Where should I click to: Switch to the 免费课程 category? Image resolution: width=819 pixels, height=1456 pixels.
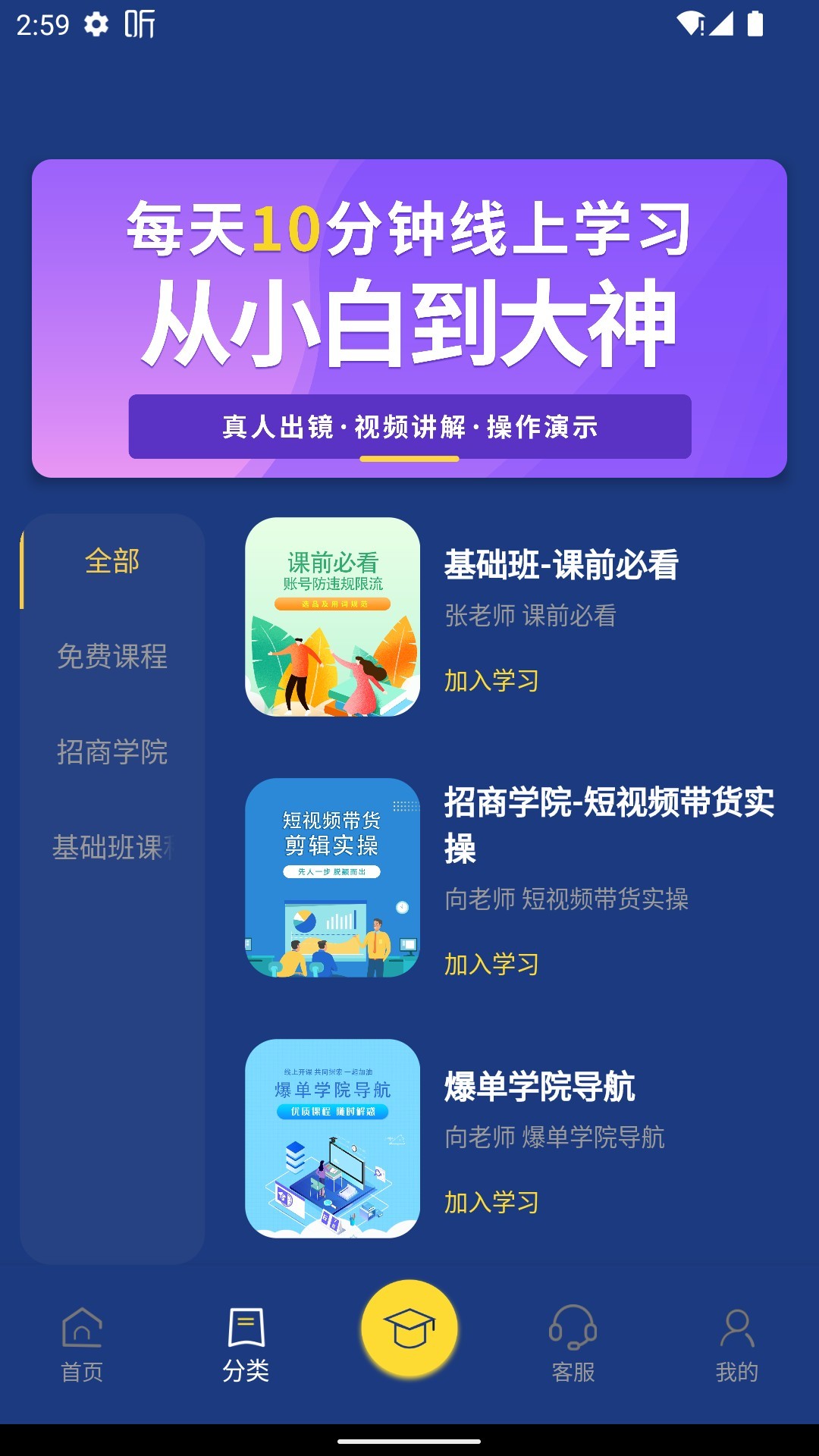[112, 658]
